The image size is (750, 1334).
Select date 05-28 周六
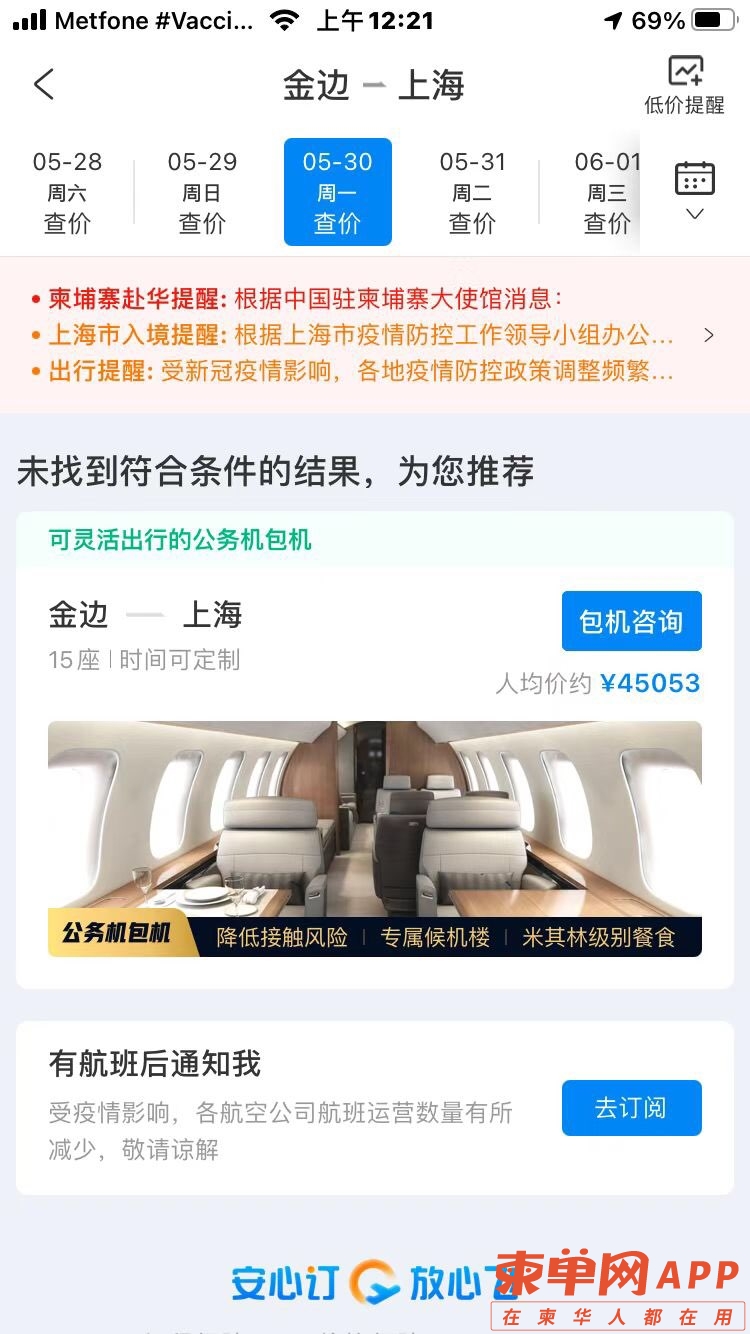coord(67,192)
